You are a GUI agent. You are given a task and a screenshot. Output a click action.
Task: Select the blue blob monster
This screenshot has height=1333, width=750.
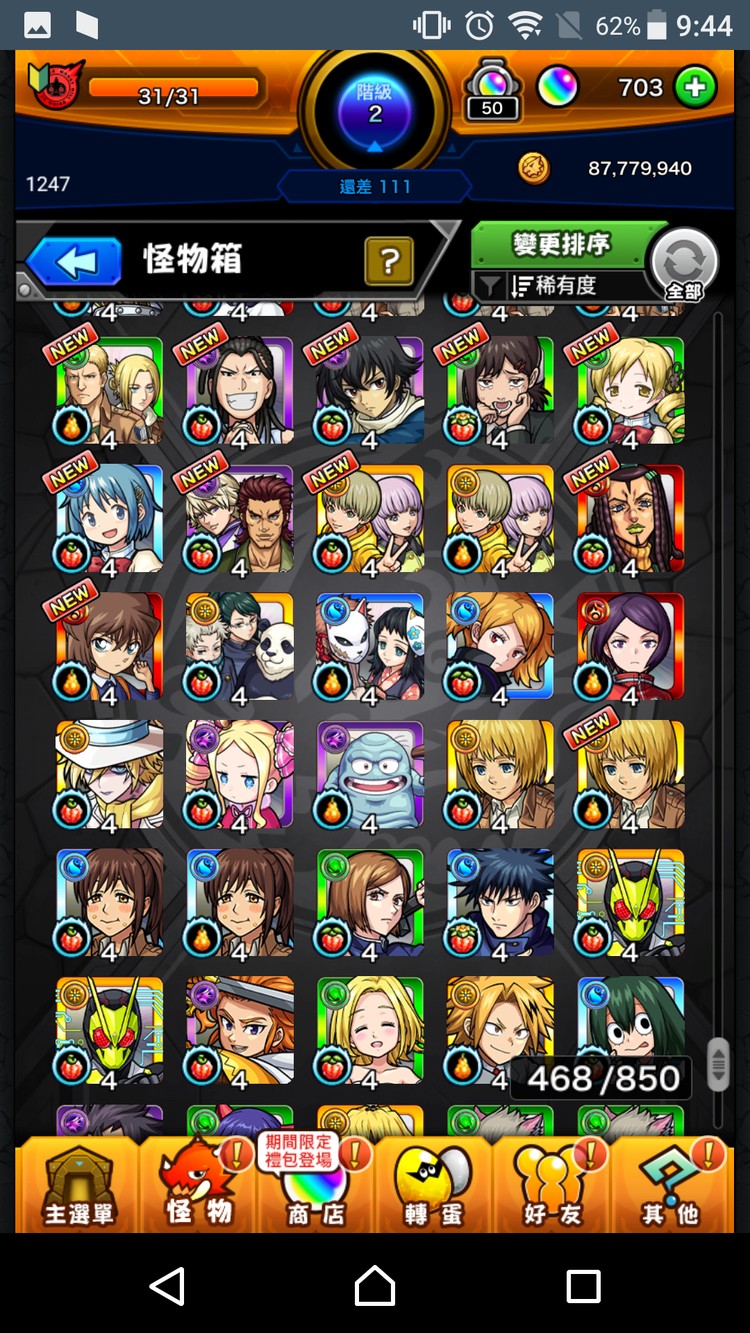[370, 775]
